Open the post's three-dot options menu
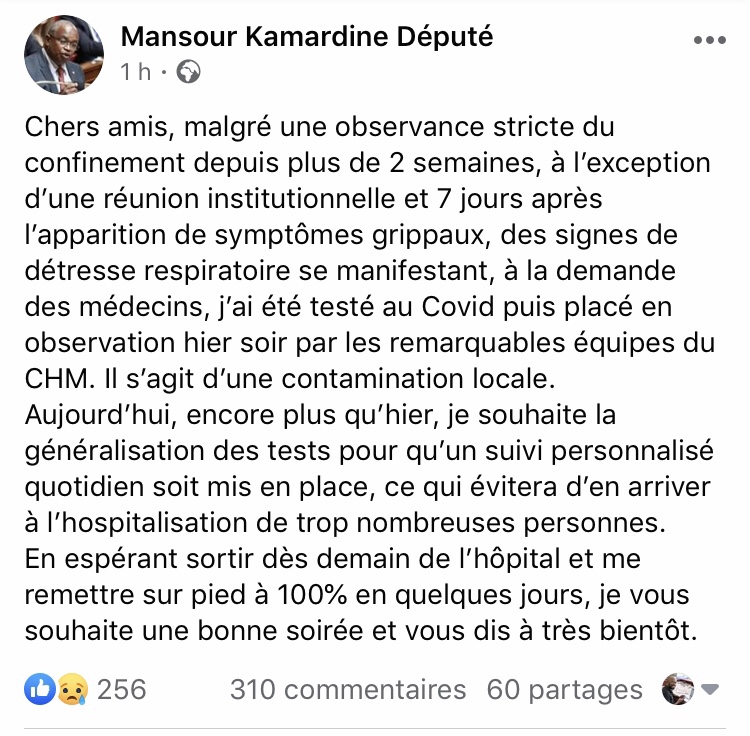 click(x=708, y=41)
